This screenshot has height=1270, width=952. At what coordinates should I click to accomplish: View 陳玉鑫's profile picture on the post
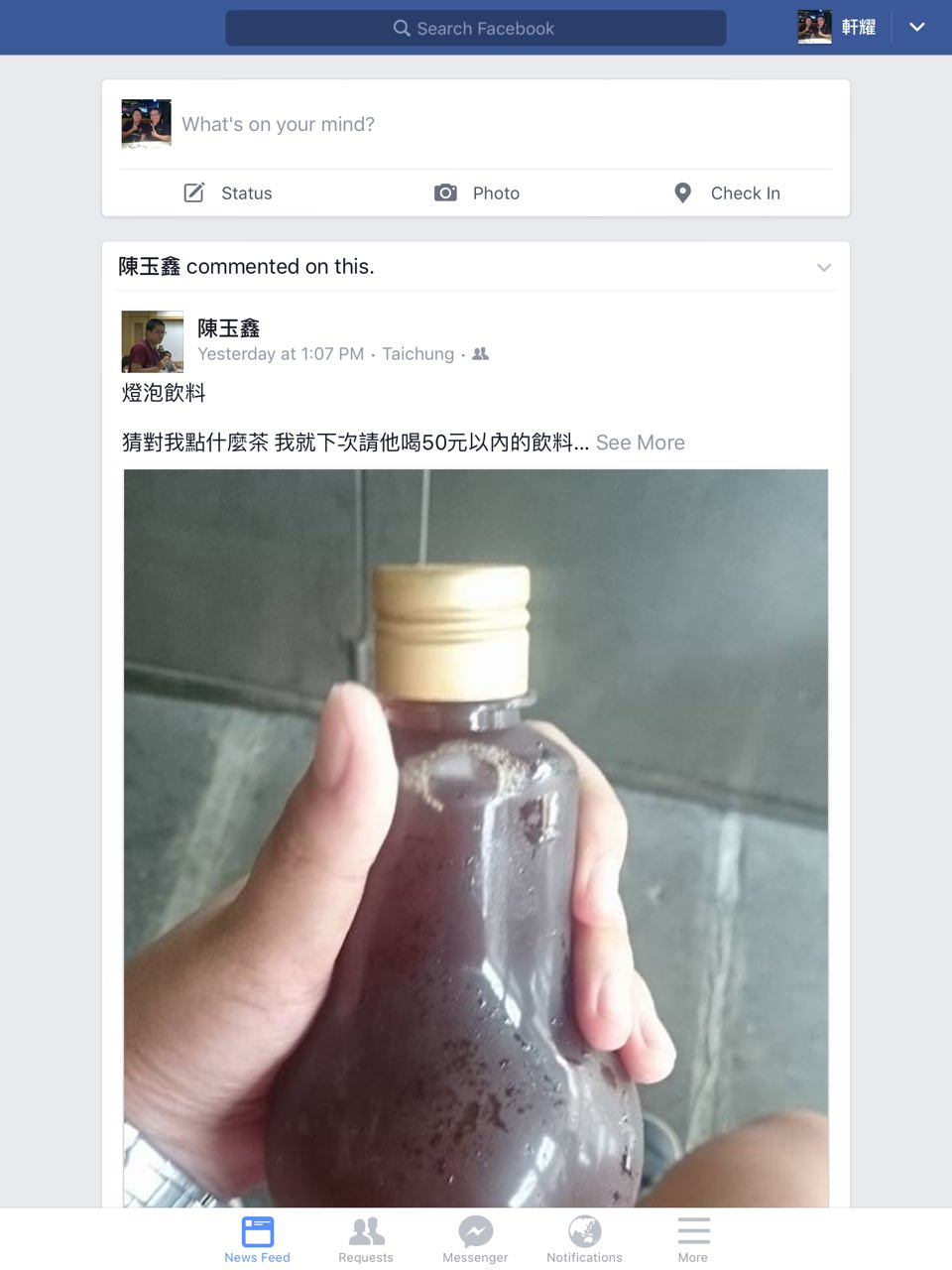tap(152, 341)
